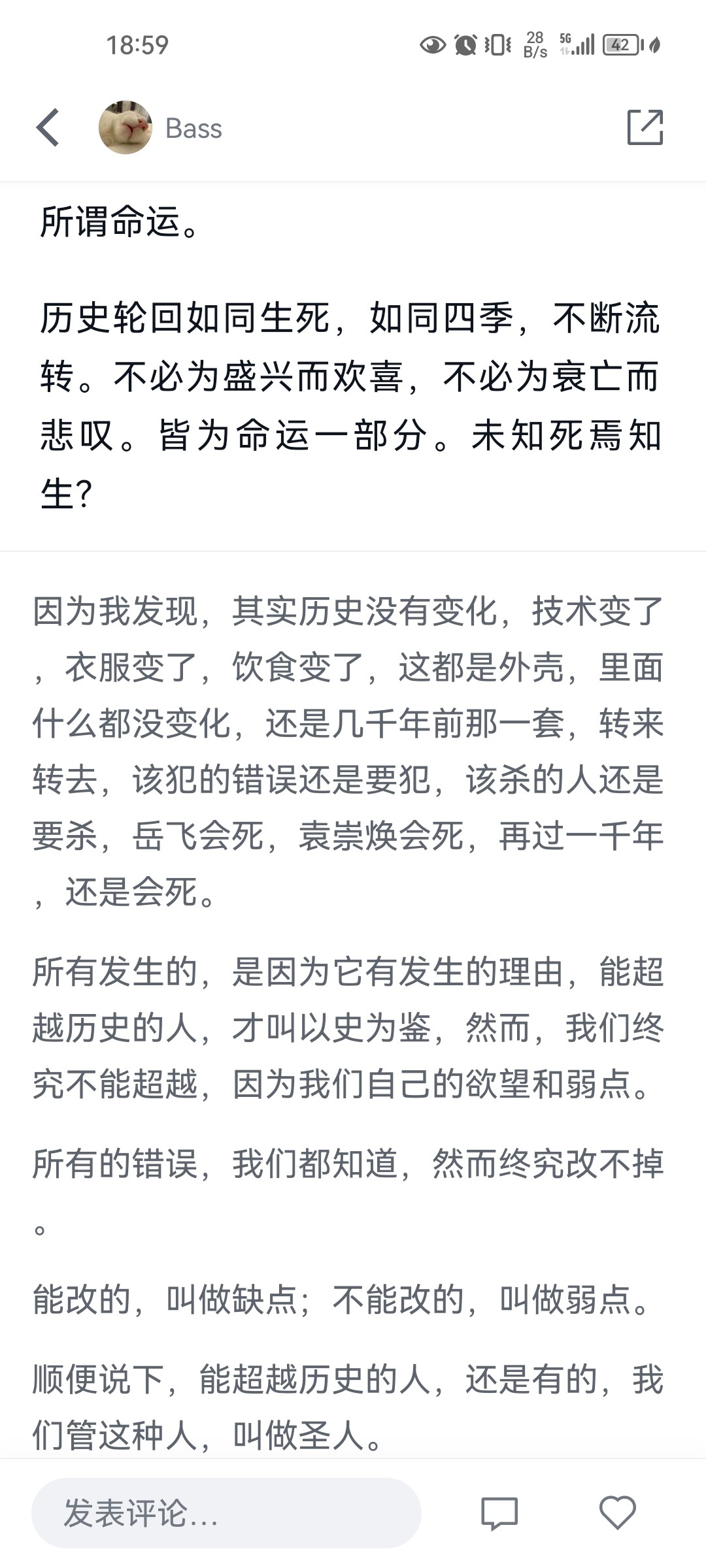Screen dimensions: 706x1568
Task: Like the post with the heart icon
Action: click(617, 1512)
